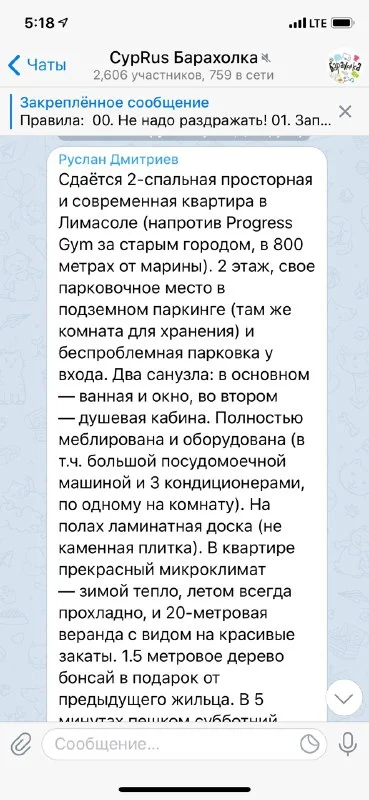The height and width of the screenshot is (800, 369).
Task: Tap the voice message microphone
Action: pos(348,744)
